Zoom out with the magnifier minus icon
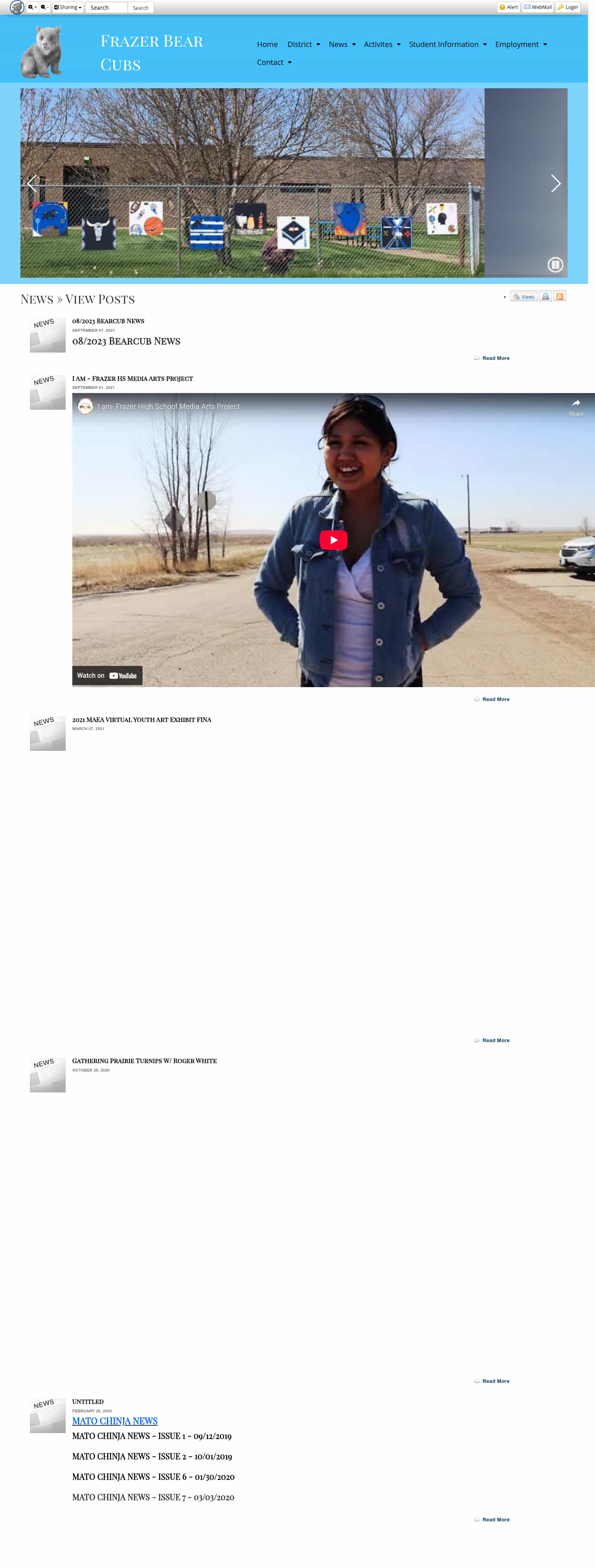The width and height of the screenshot is (595, 1568). [x=44, y=7]
